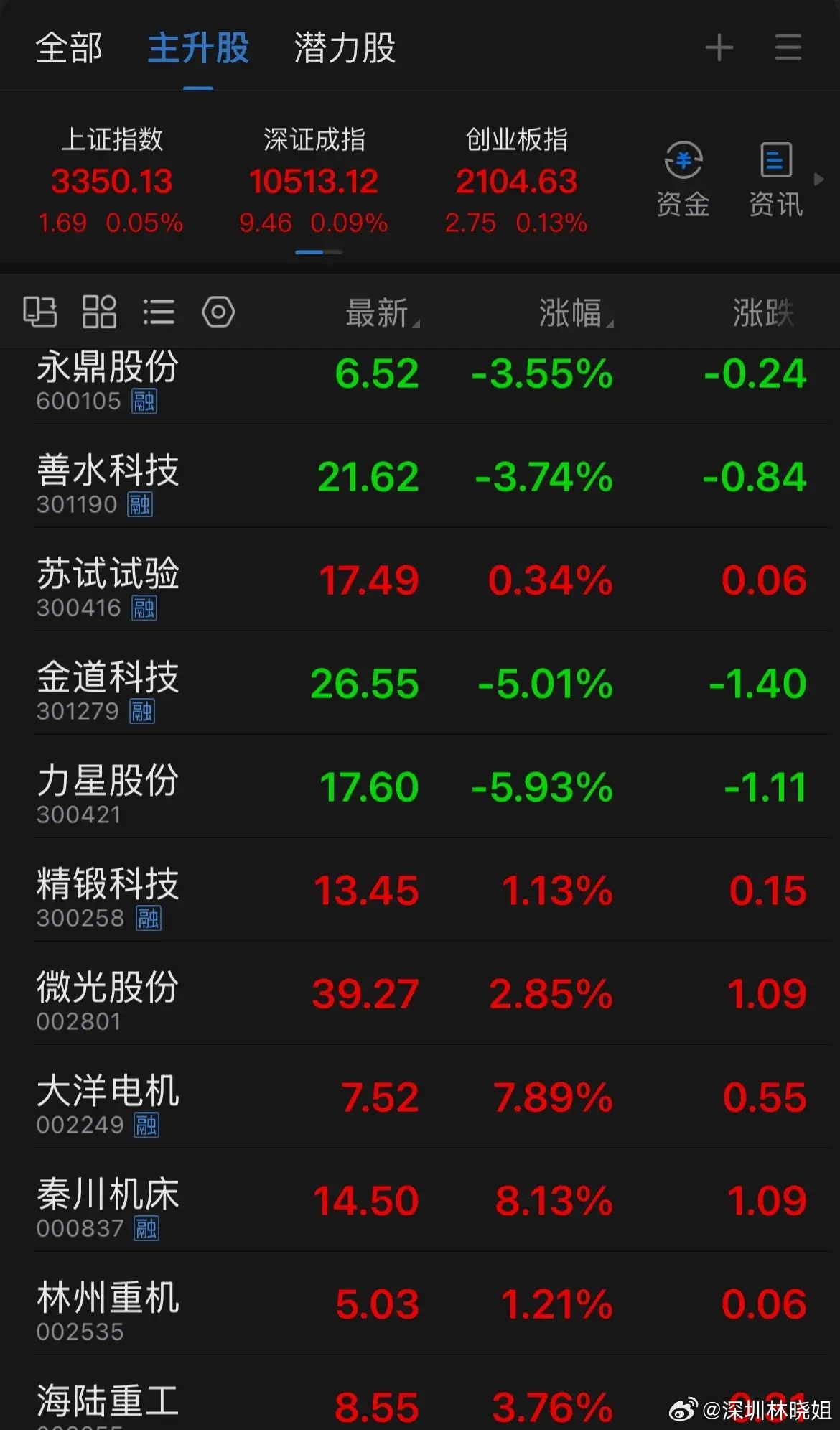This screenshot has height=1430, width=840.
Task: Tap the plus icon to add a stock
Action: coord(719,48)
